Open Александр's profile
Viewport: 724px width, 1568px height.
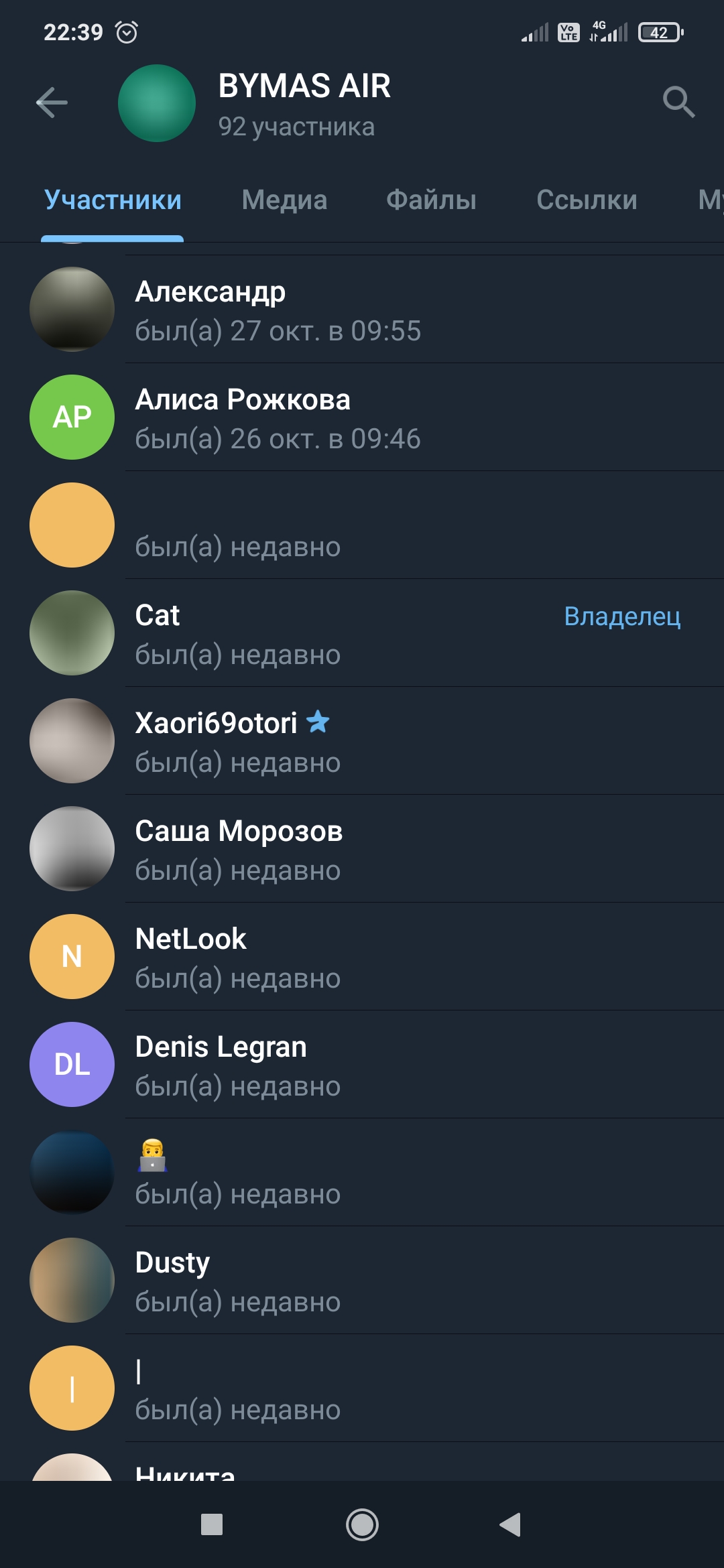362,310
